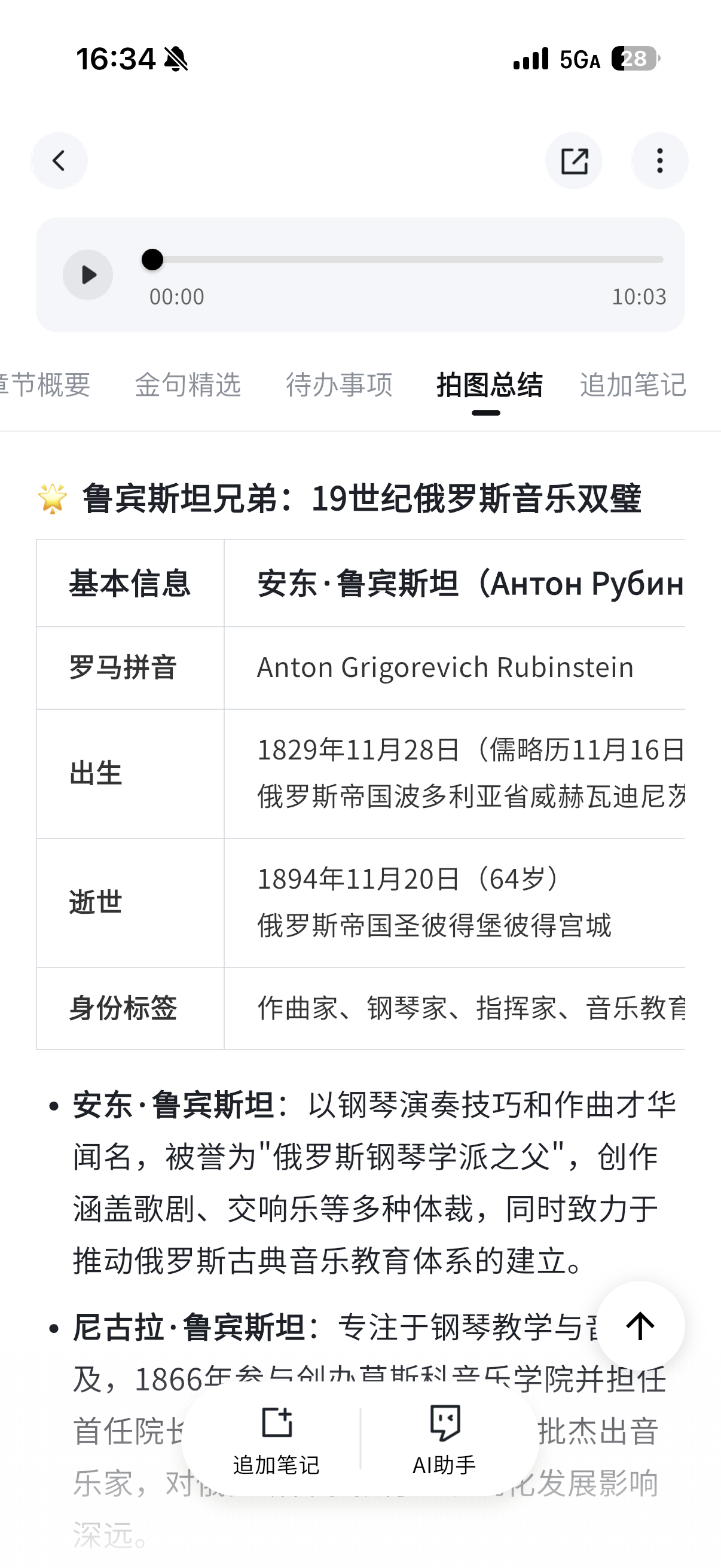Open the three-dot overflow menu

tap(659, 161)
